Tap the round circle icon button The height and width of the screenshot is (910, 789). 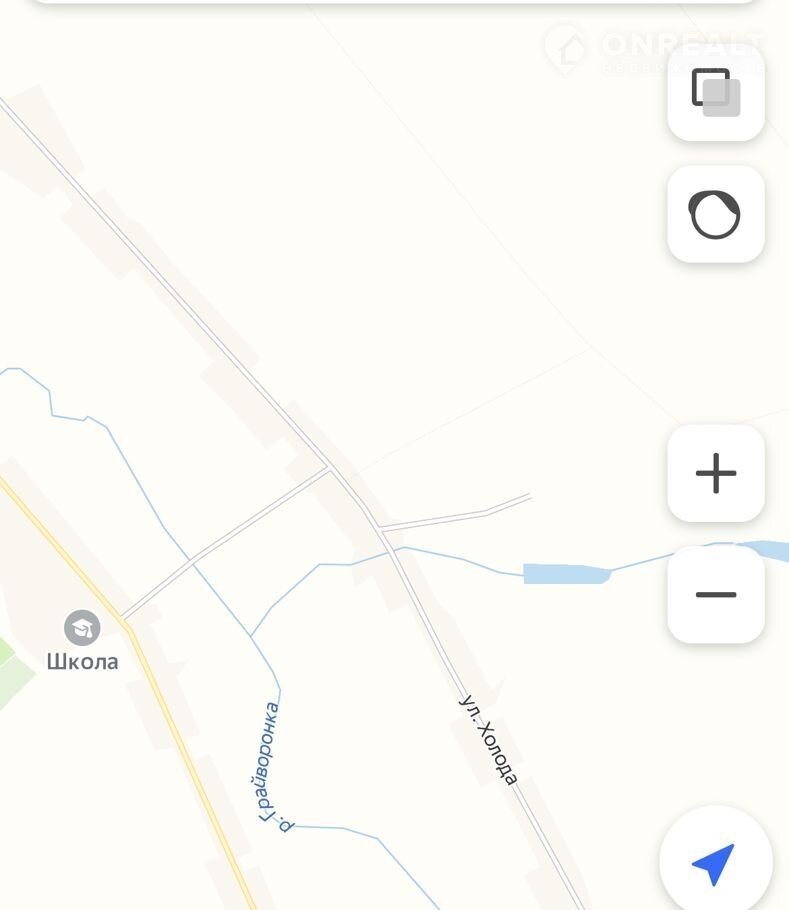click(716, 214)
